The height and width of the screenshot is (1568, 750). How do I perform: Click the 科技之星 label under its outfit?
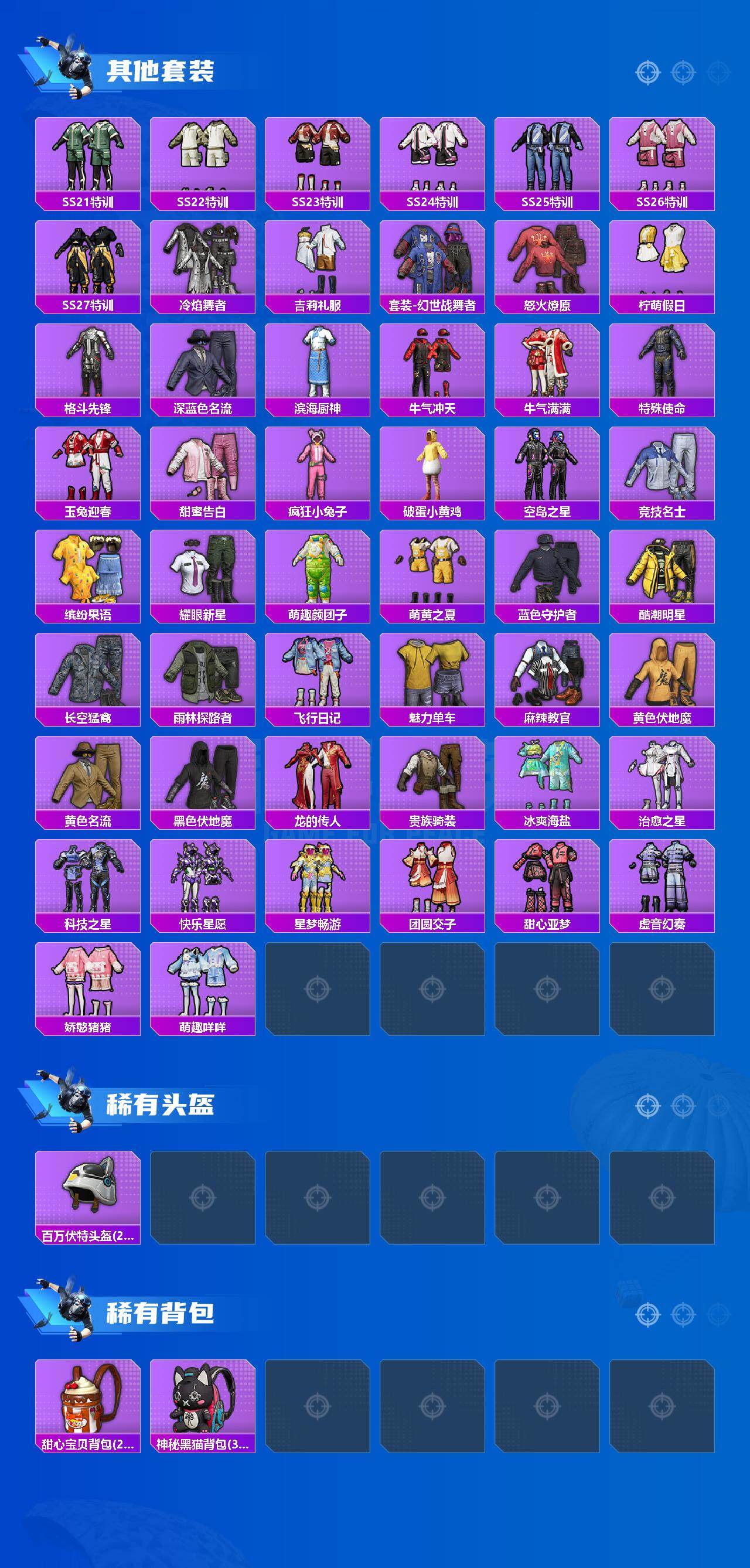88,923
